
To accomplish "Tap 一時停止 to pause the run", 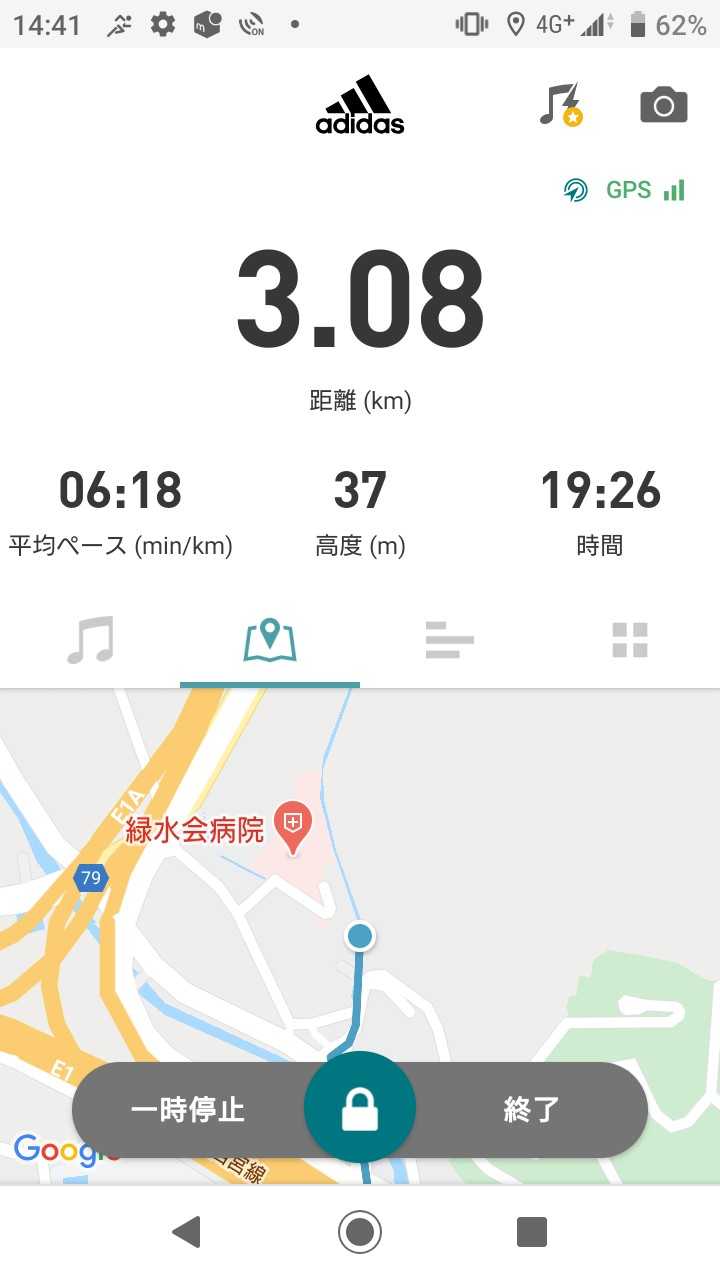I will coord(188,1109).
